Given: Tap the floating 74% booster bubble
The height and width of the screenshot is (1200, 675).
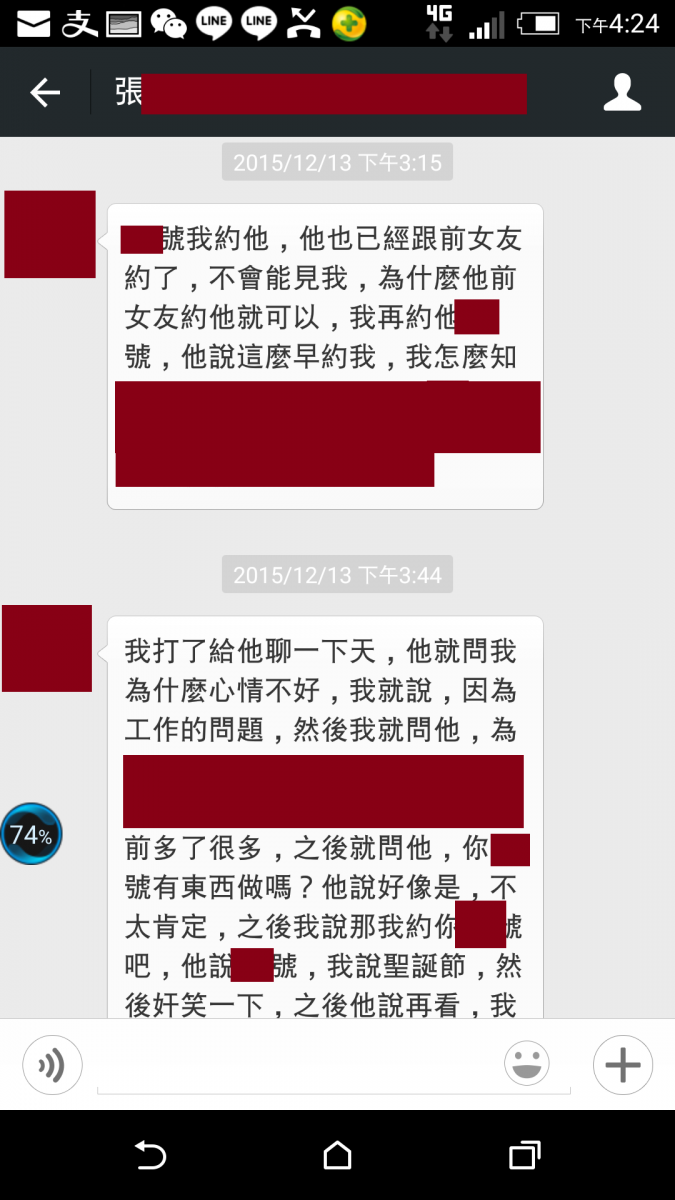Looking at the screenshot, I should (31, 834).
